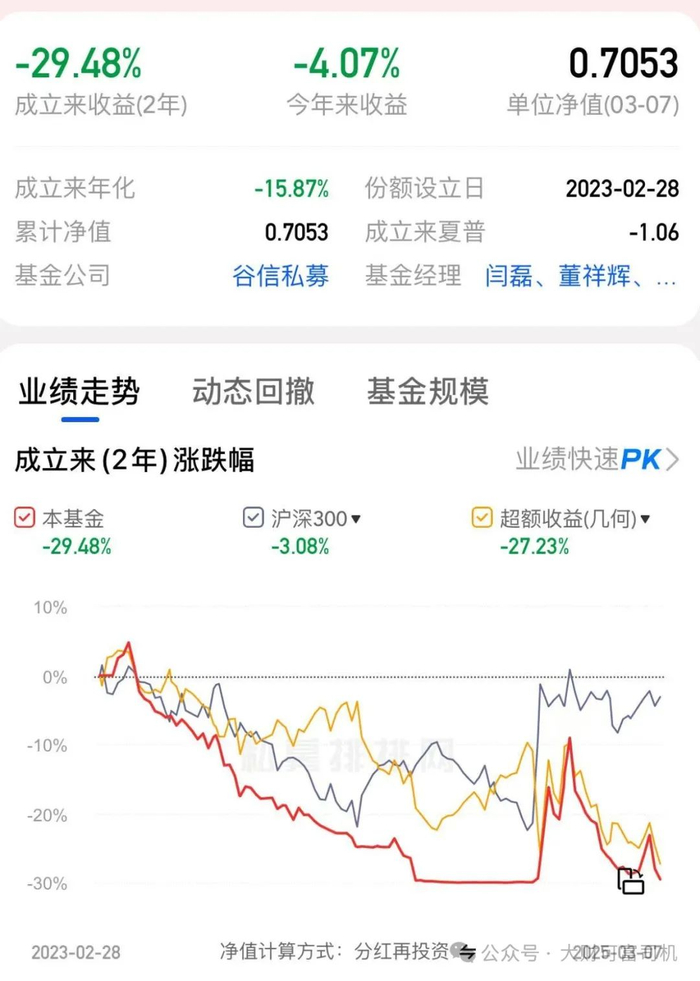
Task: Open 业绩快速PK comparison
Action: click(x=597, y=459)
